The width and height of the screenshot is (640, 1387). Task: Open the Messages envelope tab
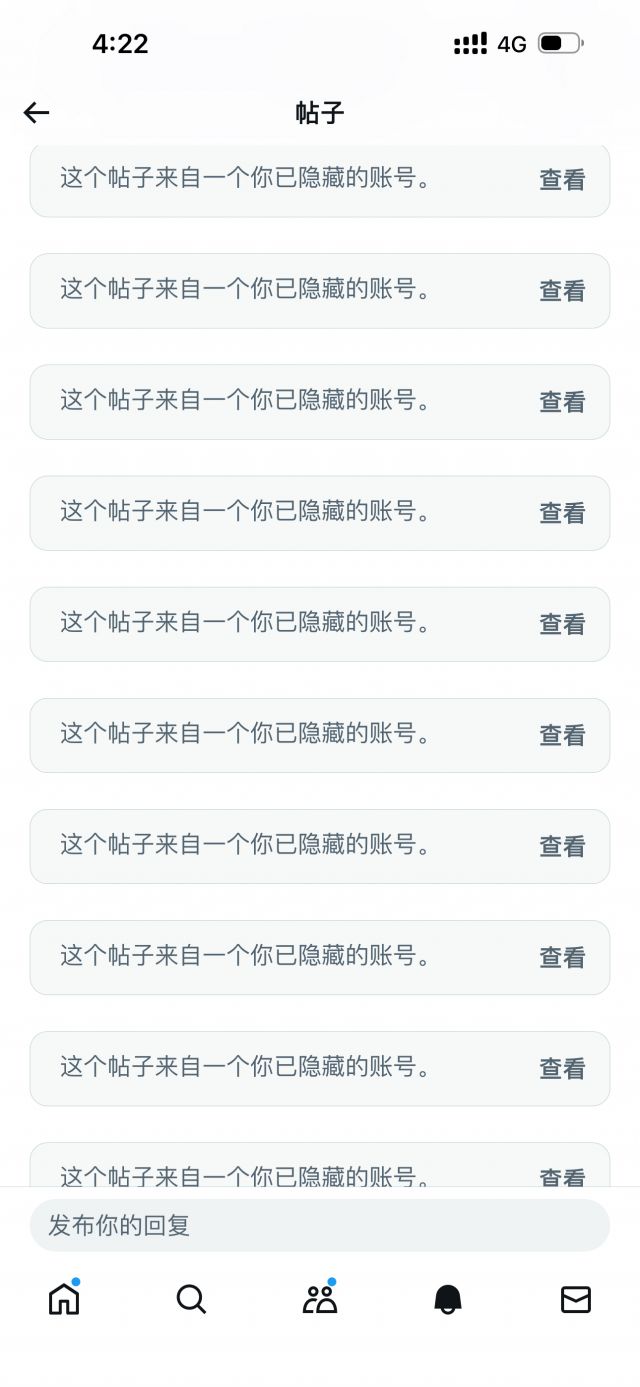coord(576,1299)
